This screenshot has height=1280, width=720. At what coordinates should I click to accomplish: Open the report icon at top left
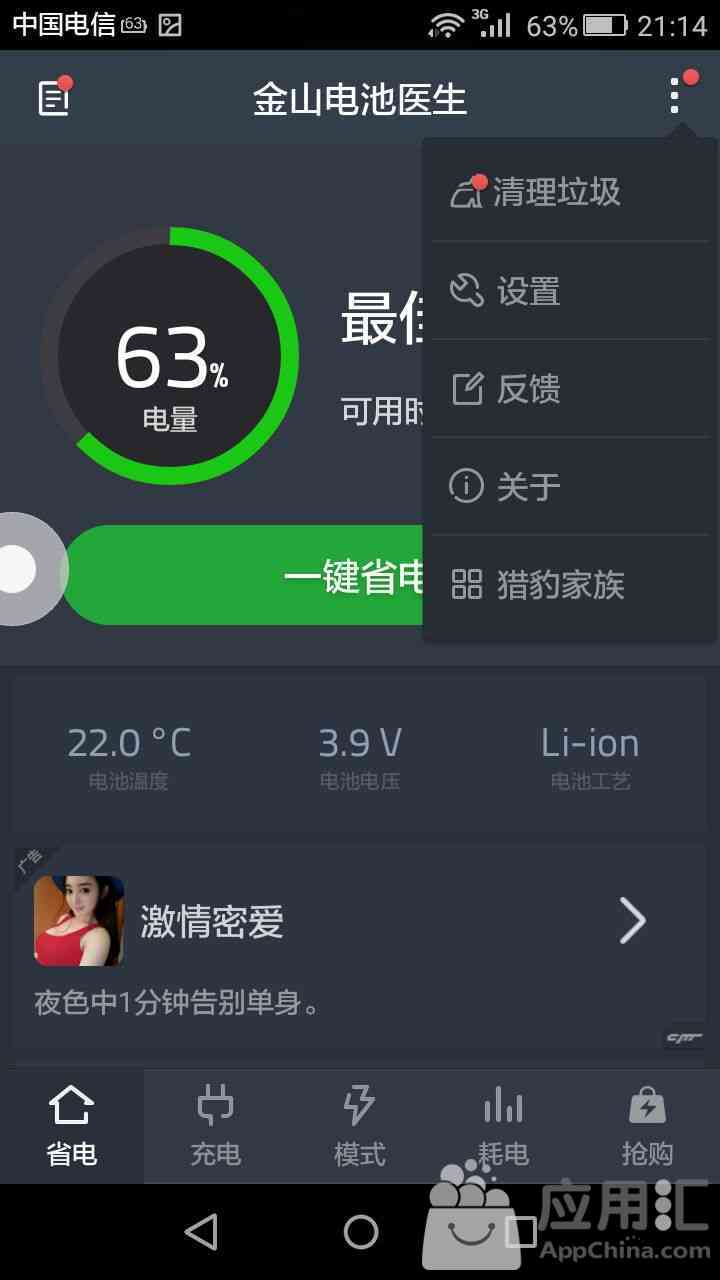pyautogui.click(x=54, y=98)
